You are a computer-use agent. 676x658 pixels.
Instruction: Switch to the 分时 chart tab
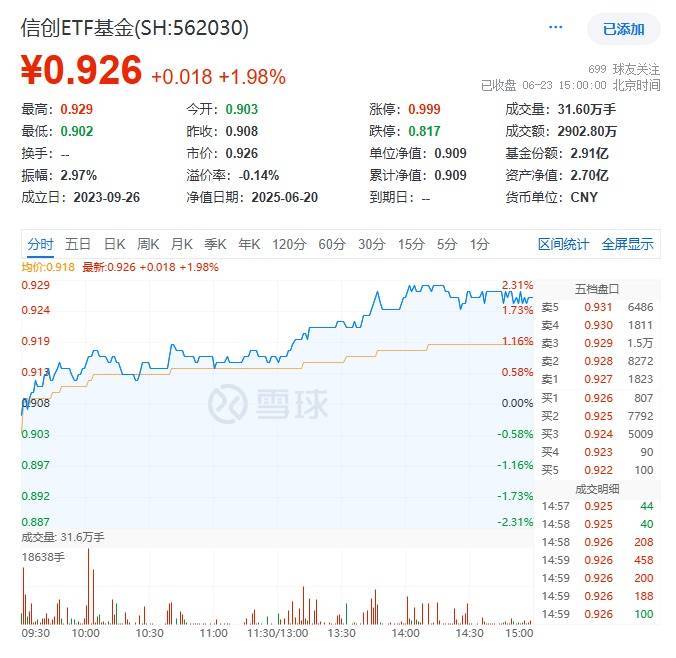[40, 244]
